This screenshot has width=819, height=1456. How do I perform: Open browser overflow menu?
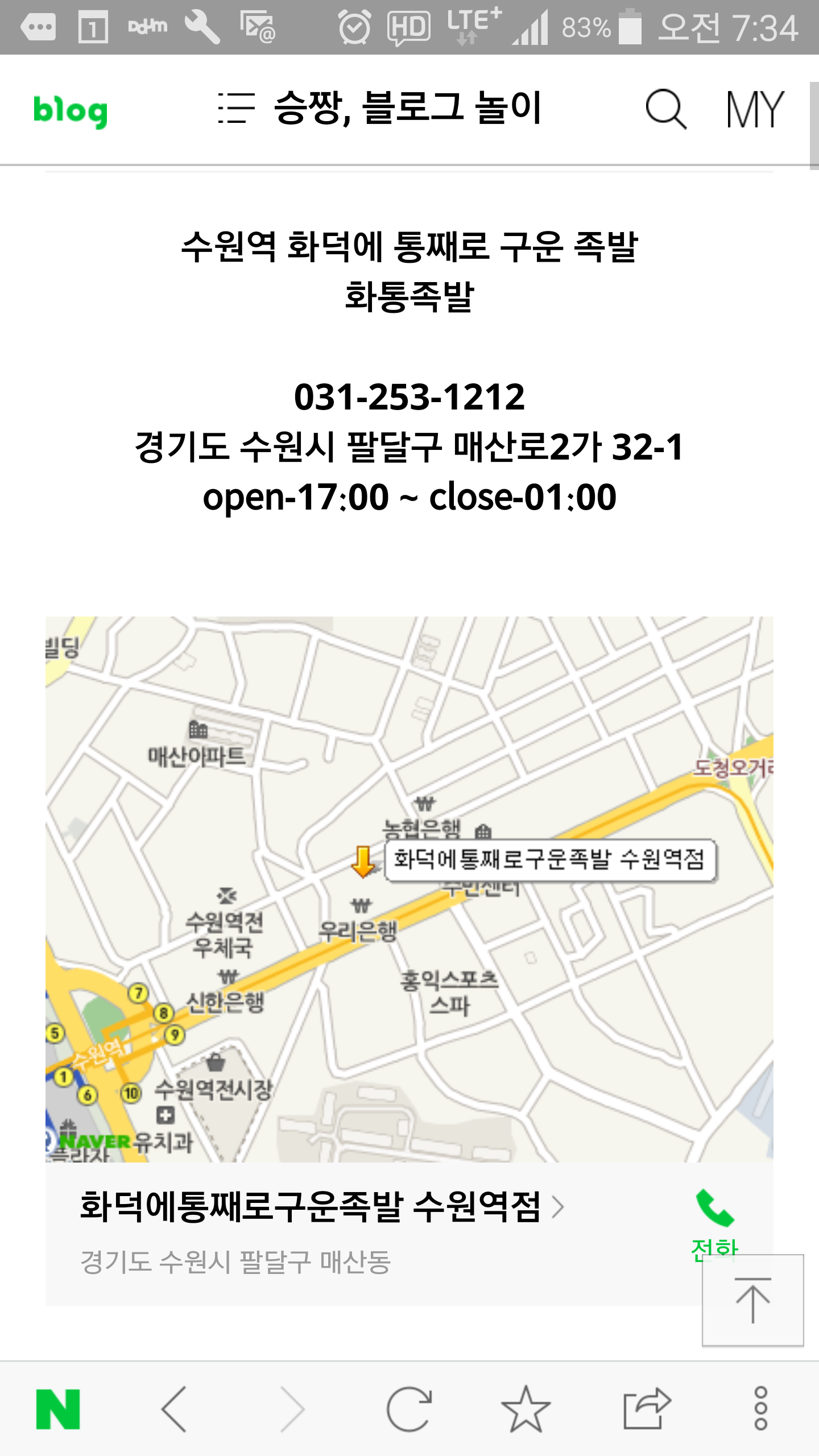click(760, 1409)
